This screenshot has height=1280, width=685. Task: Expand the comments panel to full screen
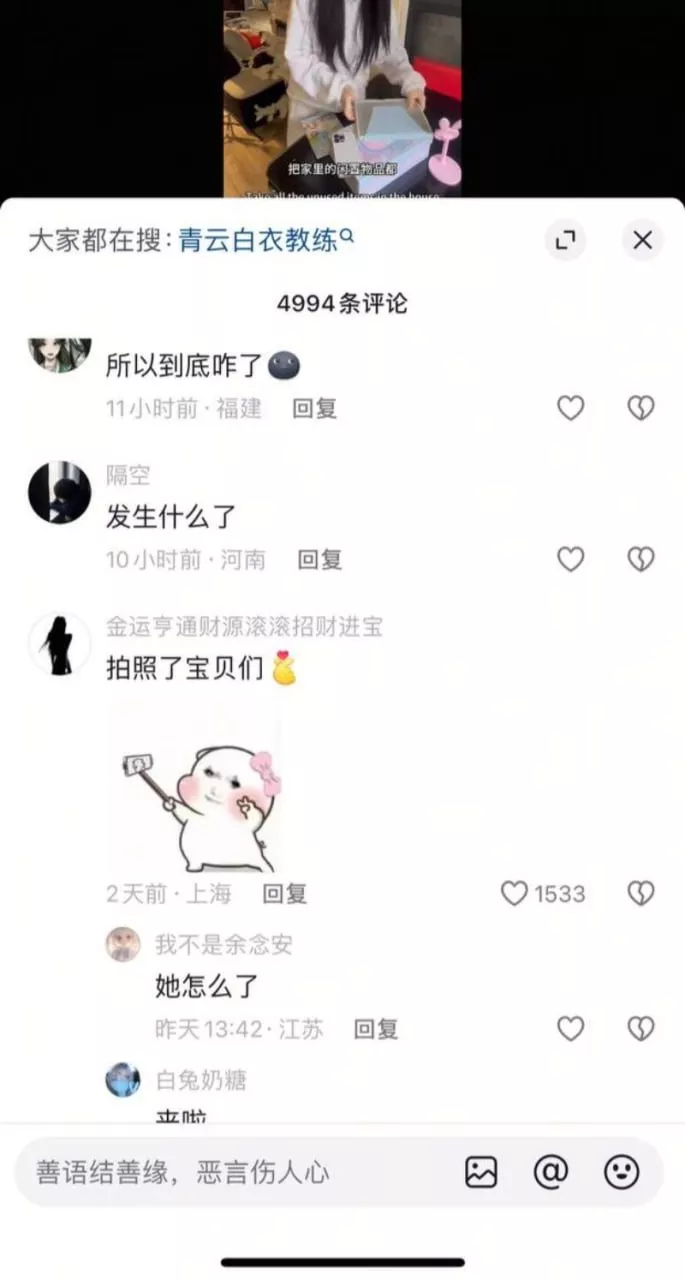click(x=565, y=240)
